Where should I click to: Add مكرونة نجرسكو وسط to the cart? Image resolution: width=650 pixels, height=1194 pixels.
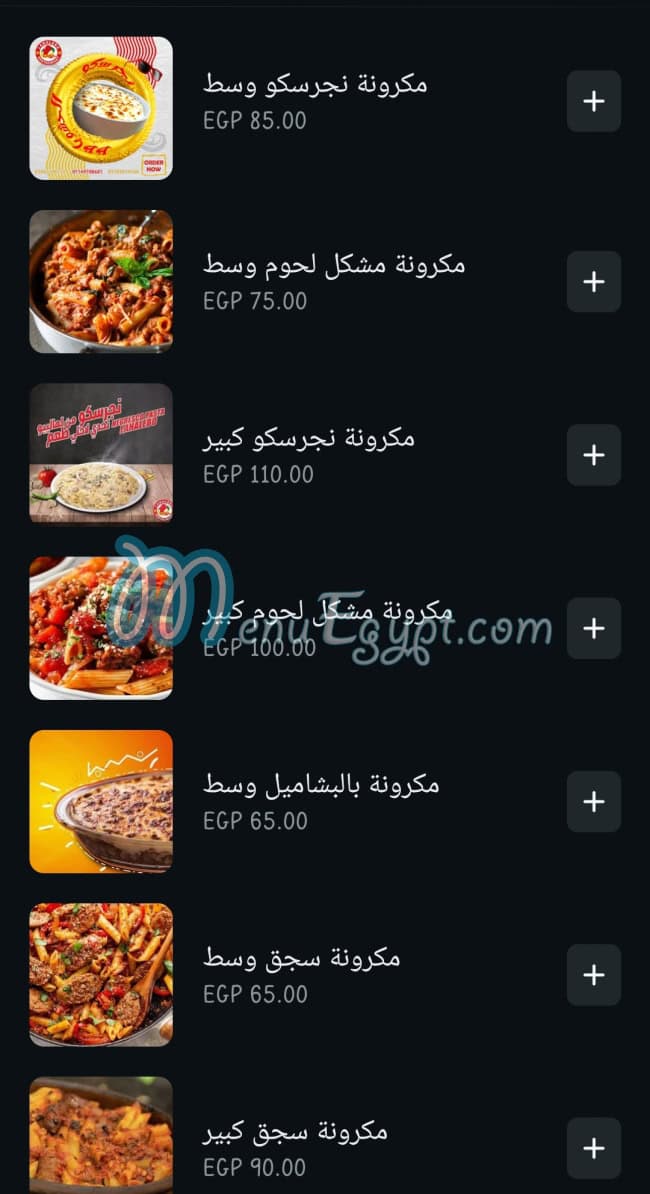pos(594,101)
